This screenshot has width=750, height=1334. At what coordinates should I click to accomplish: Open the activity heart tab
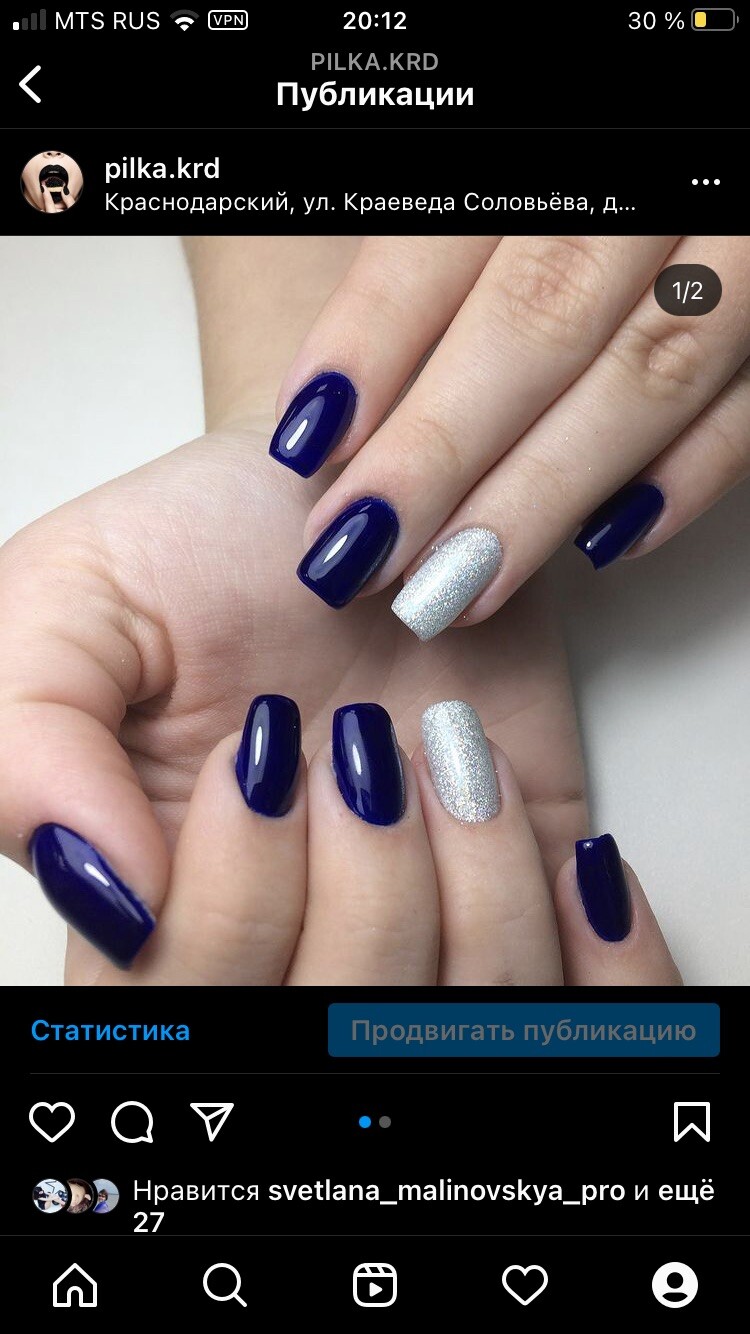(525, 1285)
